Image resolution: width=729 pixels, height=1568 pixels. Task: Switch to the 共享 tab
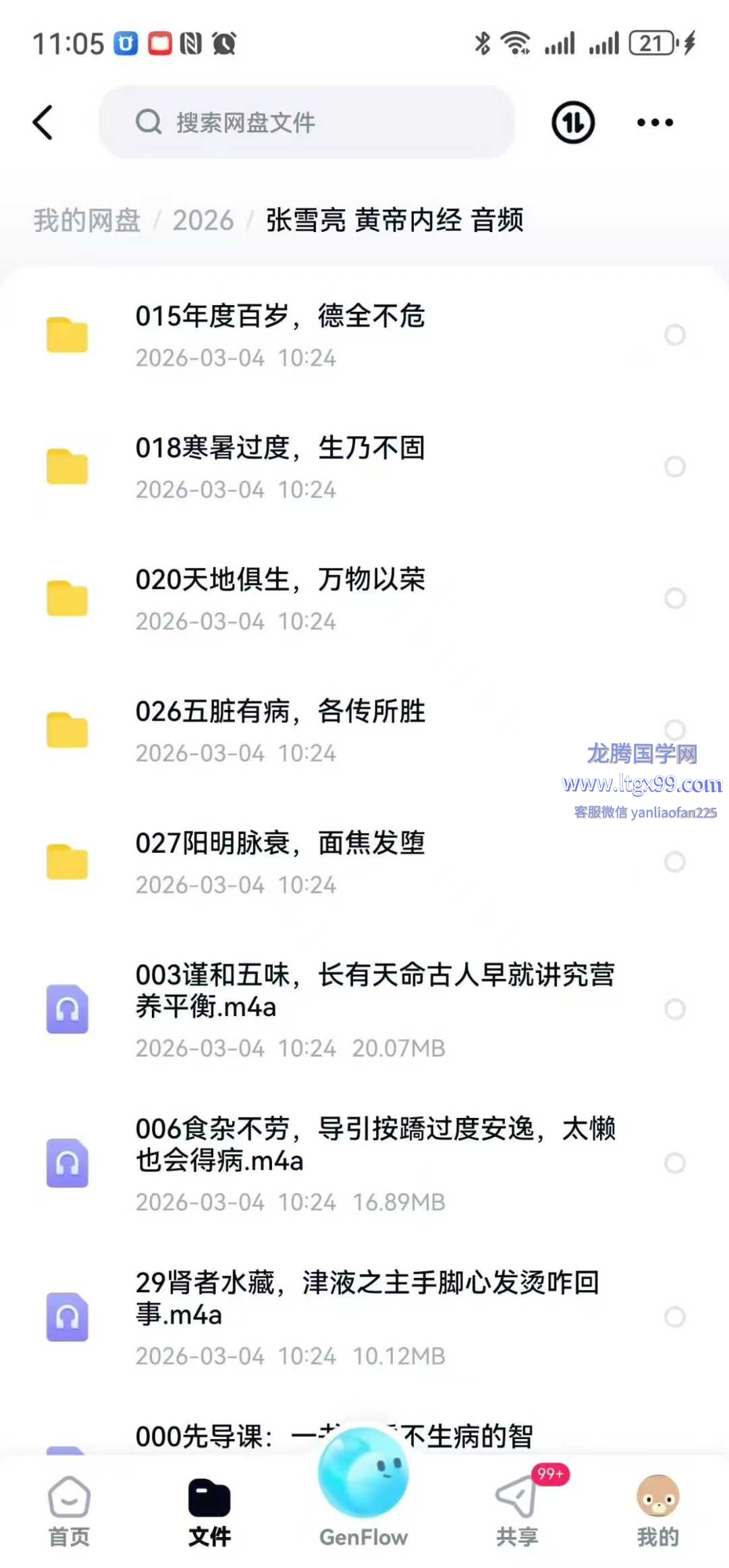pos(517,1510)
